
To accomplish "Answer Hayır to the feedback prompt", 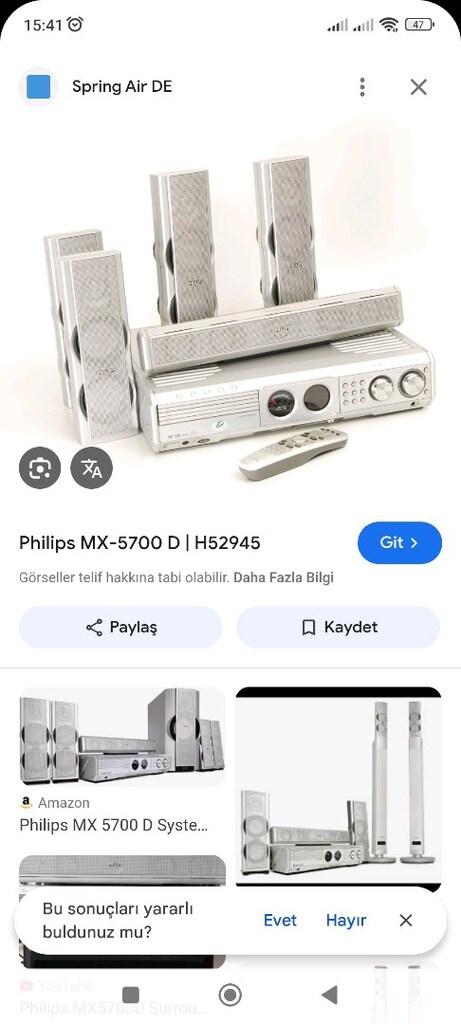I will (346, 920).
